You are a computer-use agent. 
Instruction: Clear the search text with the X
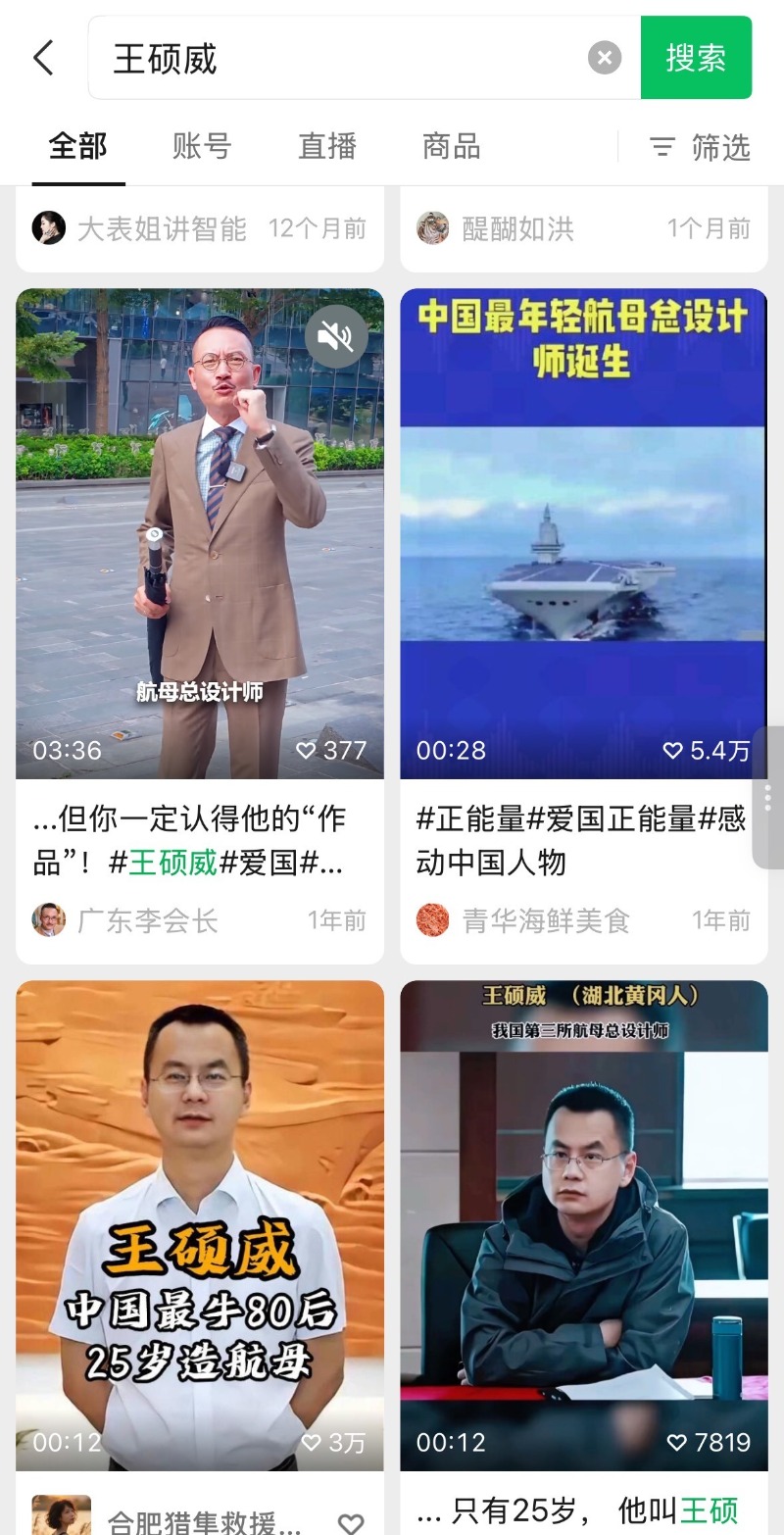pos(605,58)
